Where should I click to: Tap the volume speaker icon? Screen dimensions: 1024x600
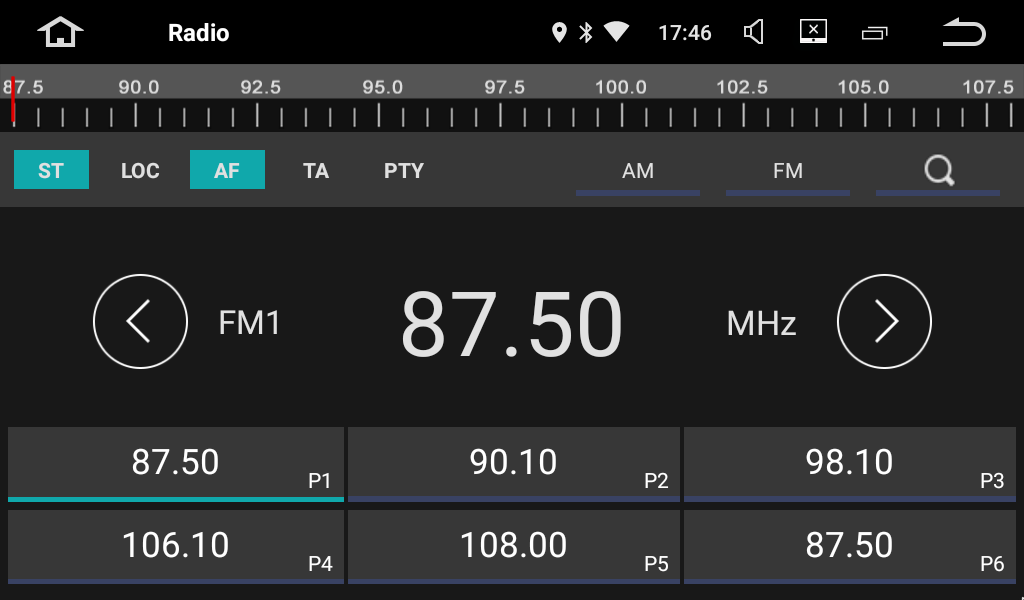[754, 33]
